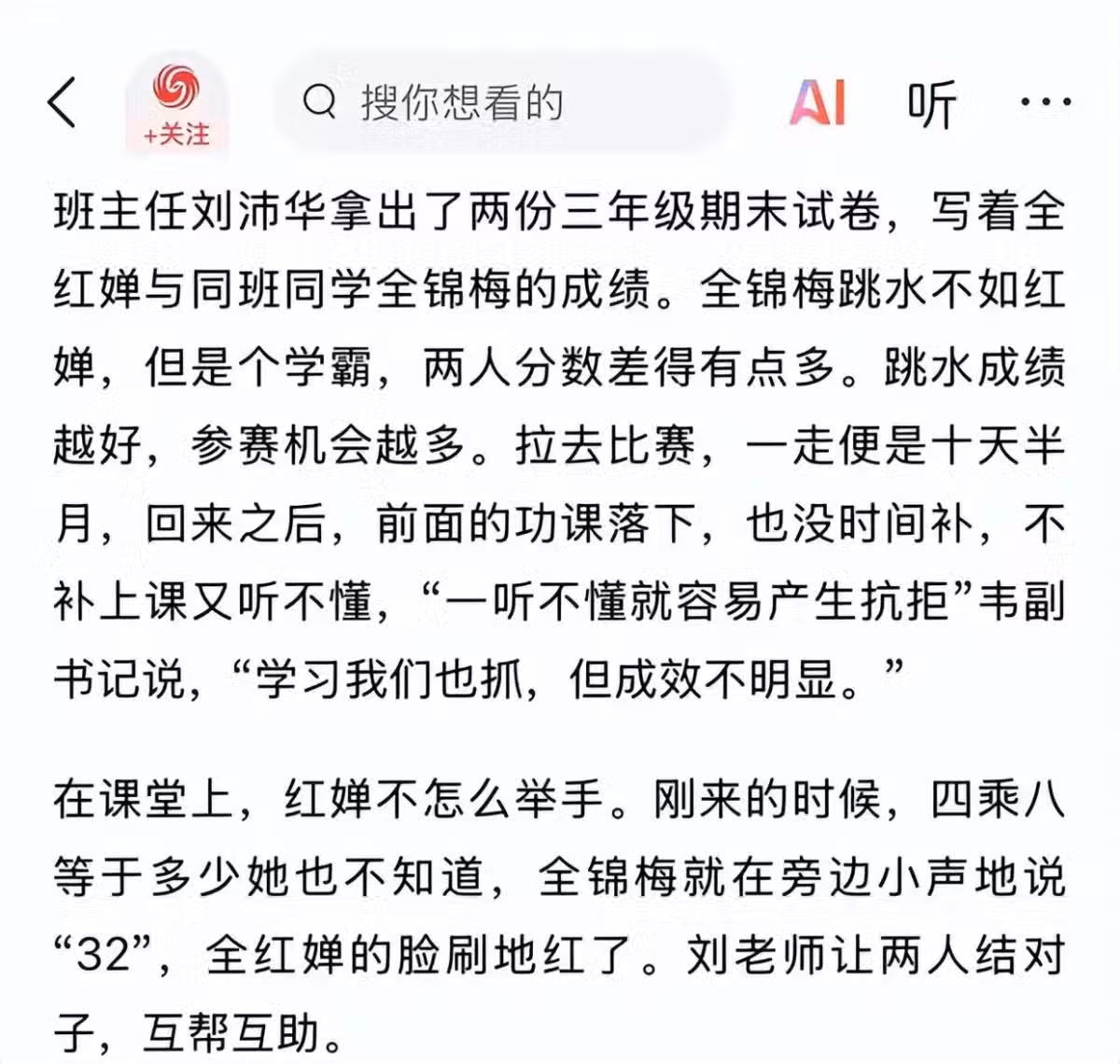Screen dimensions: 1120x1064
Task: Open the AI assistant
Action: click(x=819, y=103)
